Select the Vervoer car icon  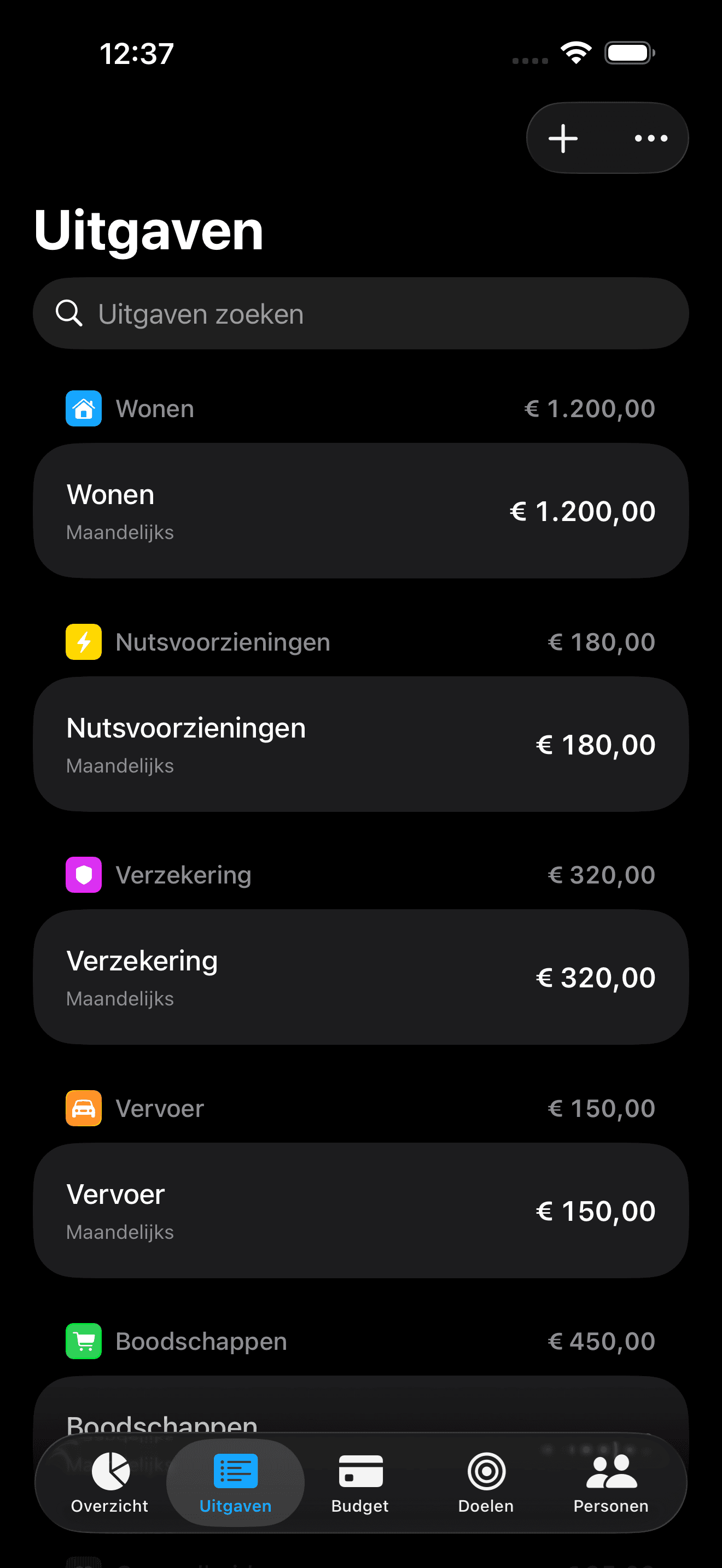point(83,1108)
